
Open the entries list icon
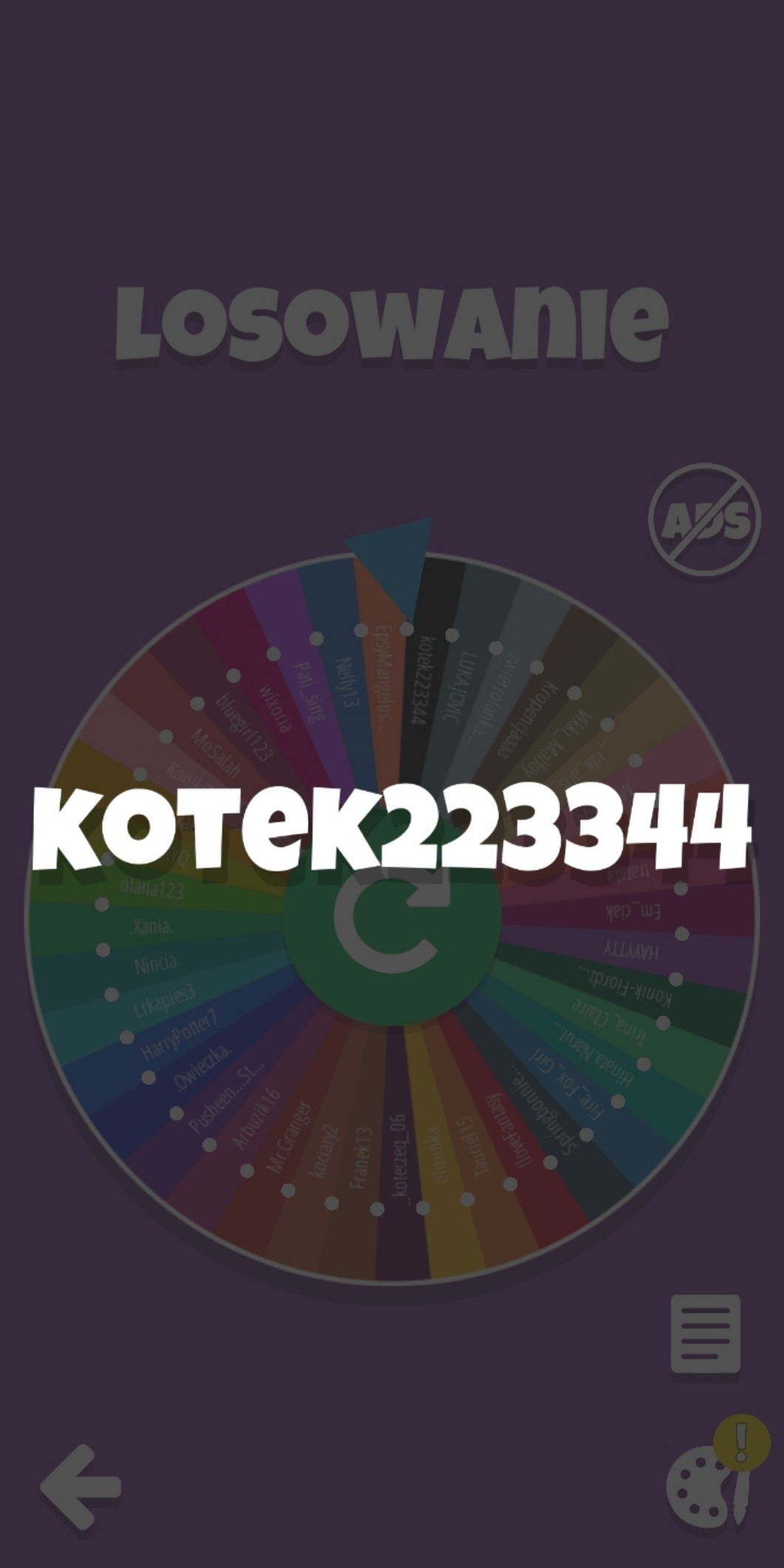pyautogui.click(x=705, y=1334)
